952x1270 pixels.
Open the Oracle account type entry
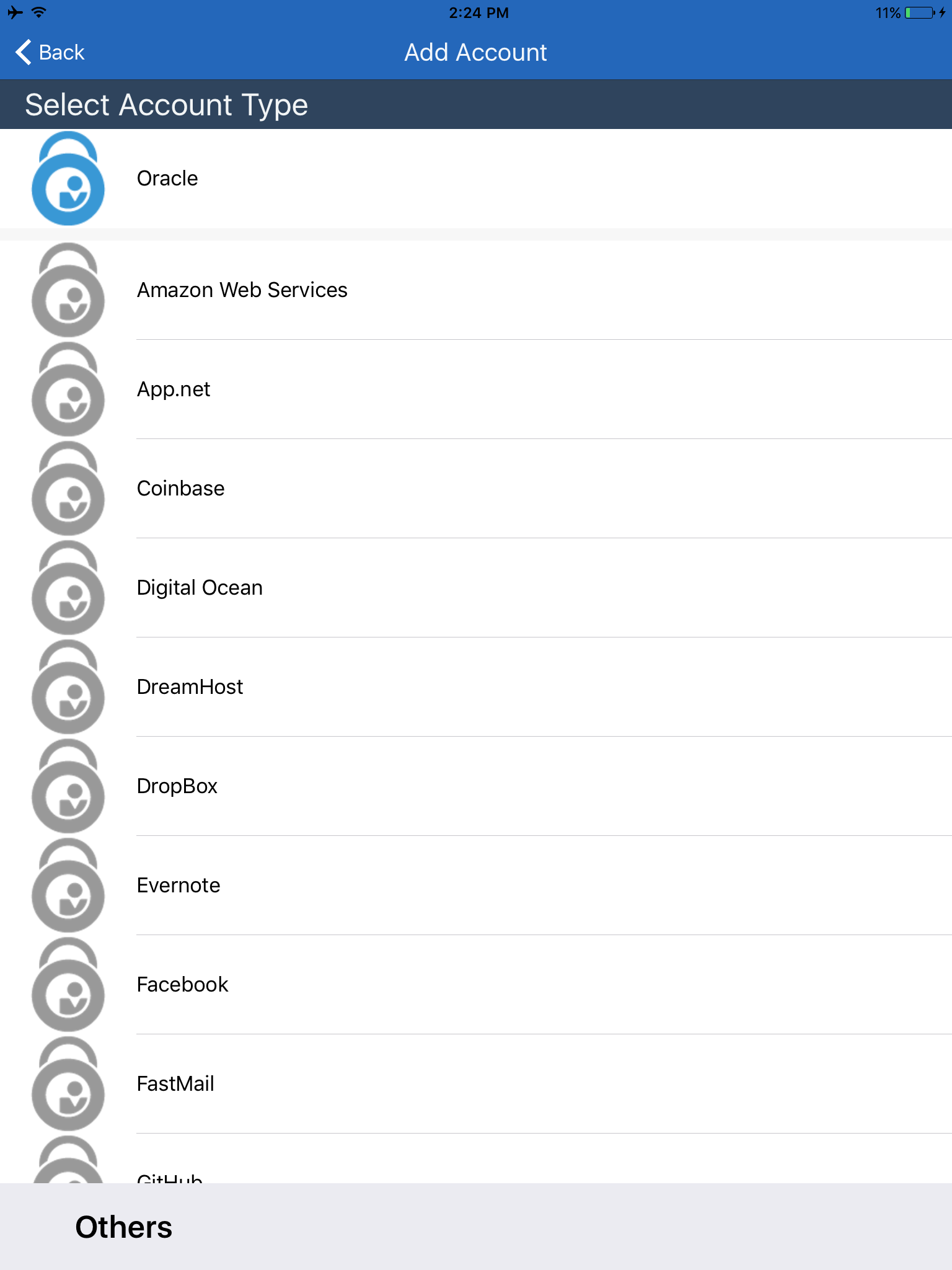click(x=372, y=178)
